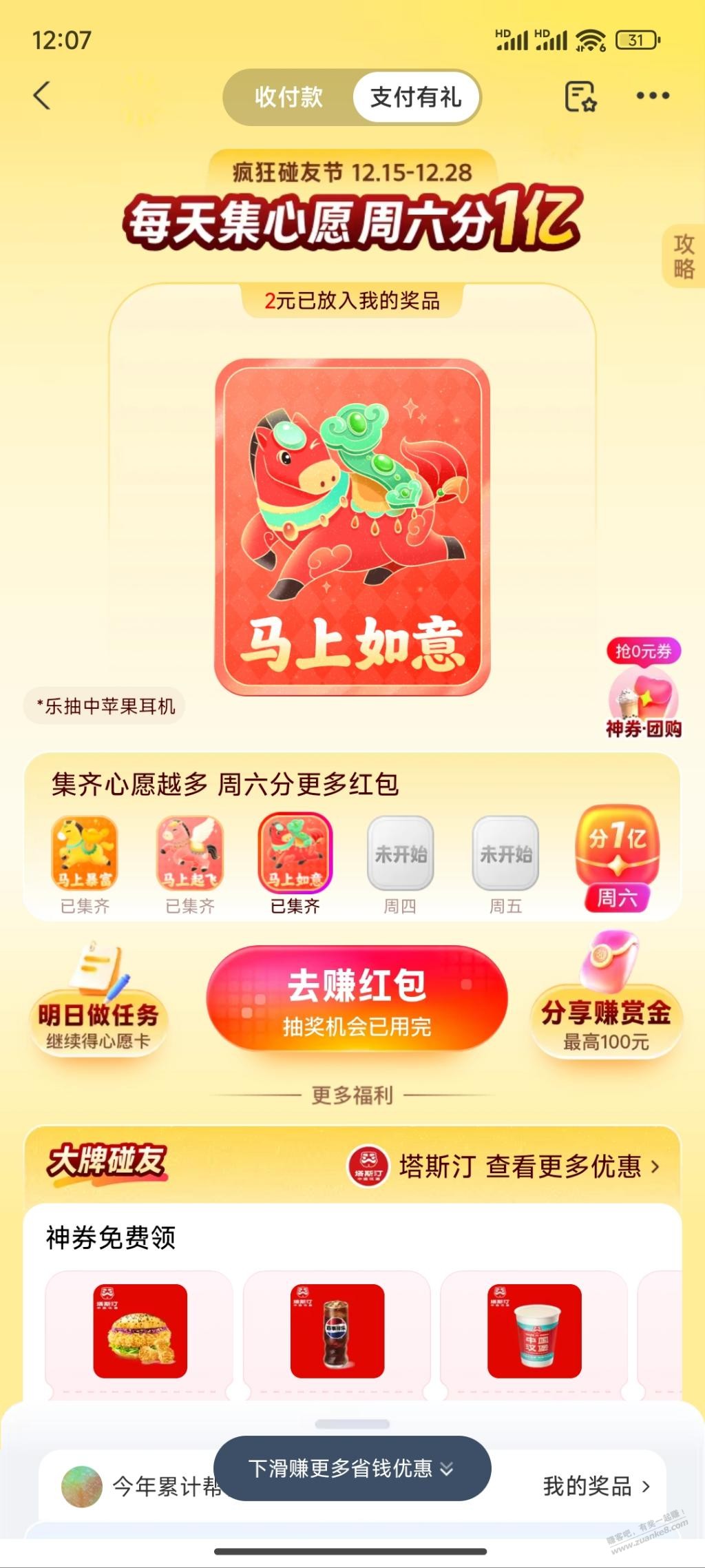The image size is (705, 1568).
Task: Go back using the top-left arrow
Action: 43,96
